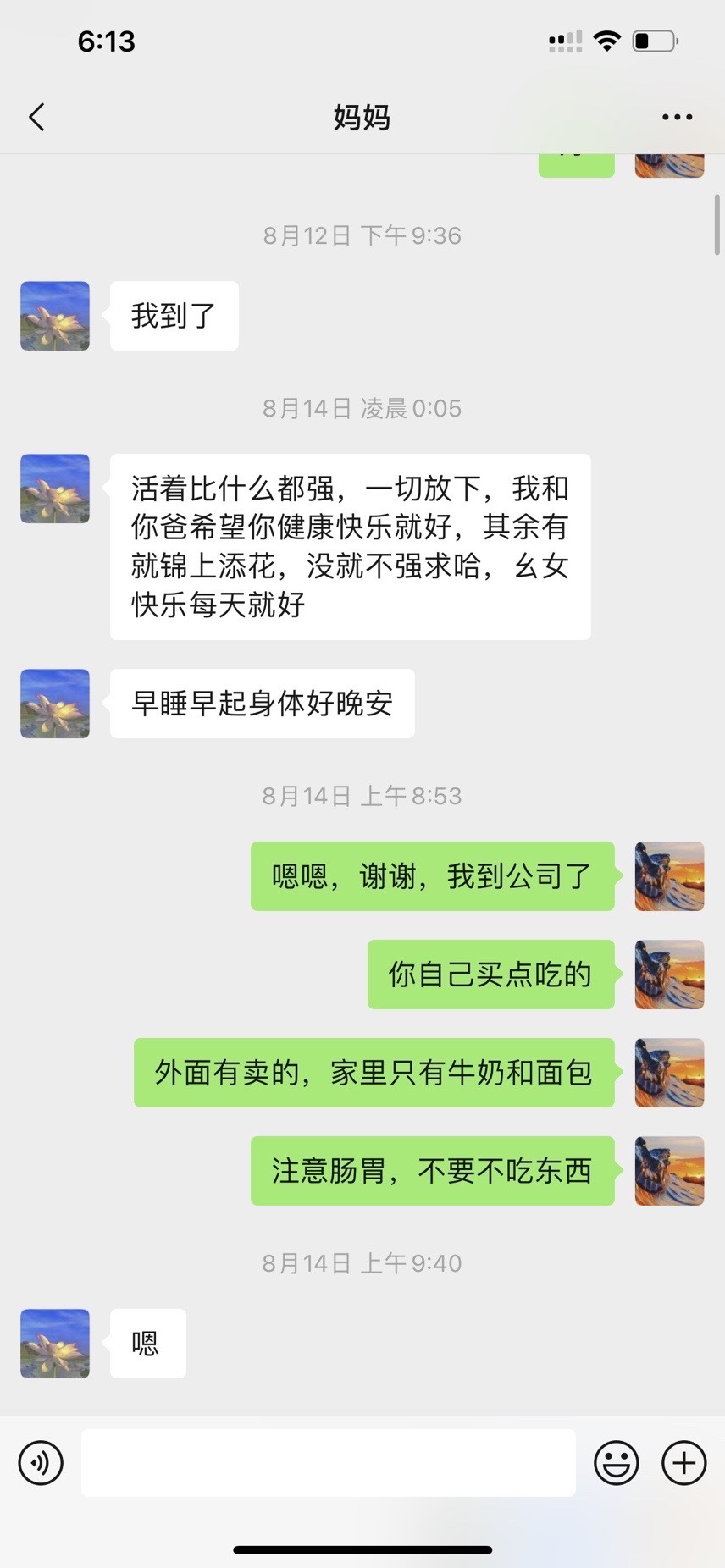The image size is (725, 1568).
Task: Tap my avatar beside 你自己买点吃的
Action: coord(669,974)
